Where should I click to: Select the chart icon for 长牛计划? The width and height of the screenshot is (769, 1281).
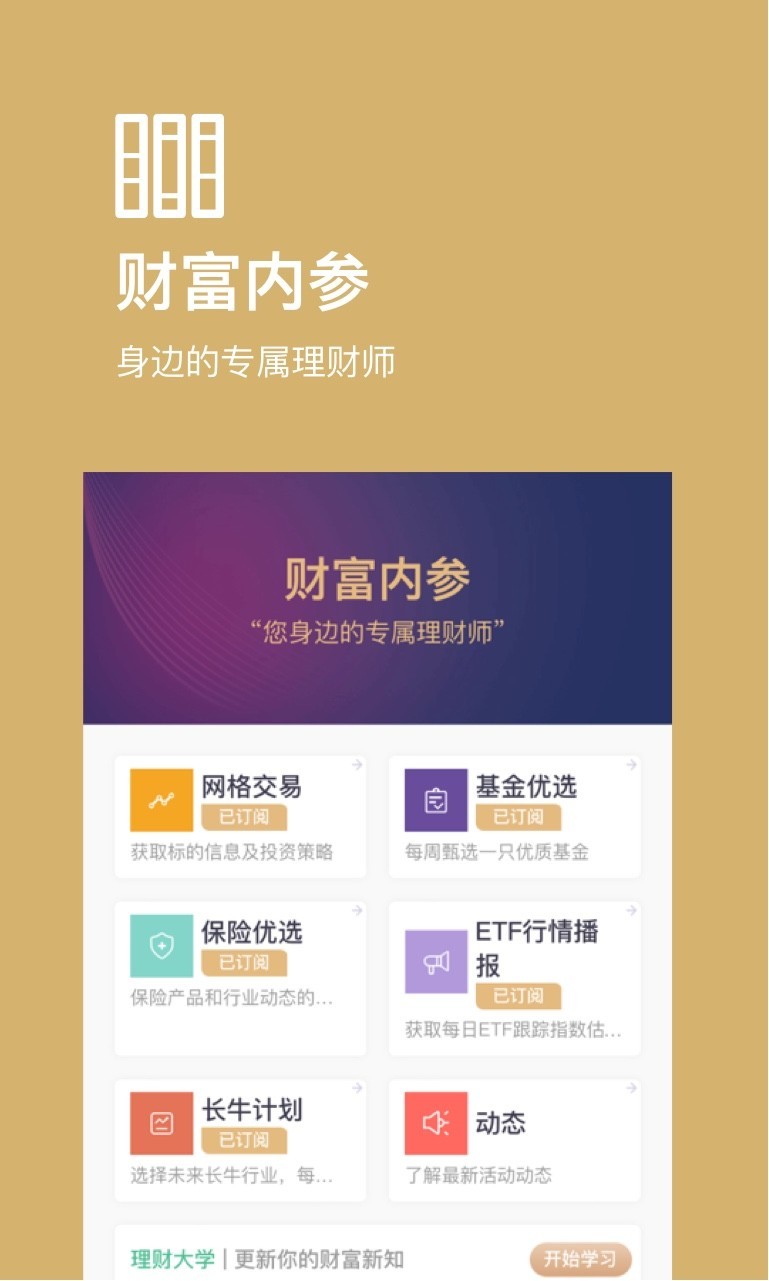(x=163, y=1123)
